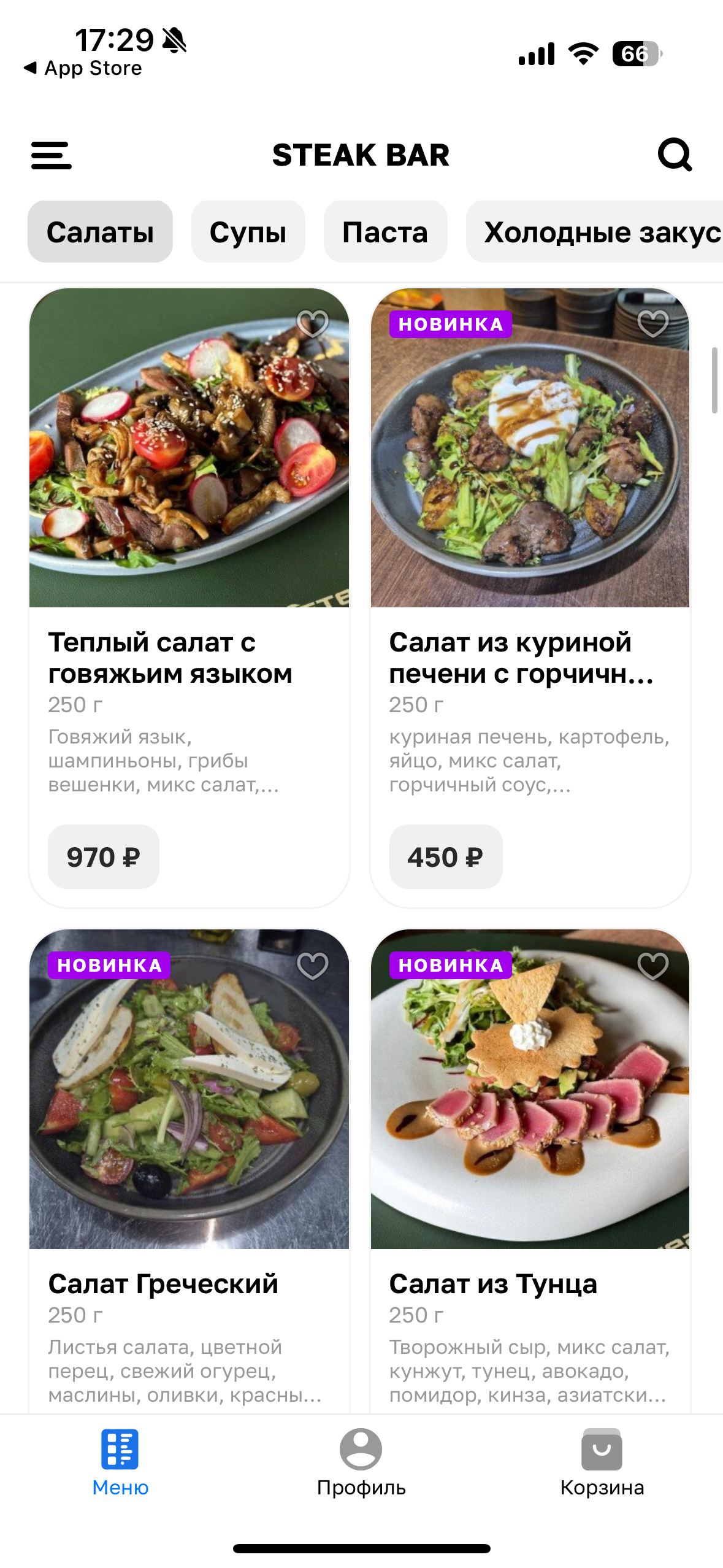
Task: Select the Салаты category chip
Action: pyautogui.click(x=100, y=232)
